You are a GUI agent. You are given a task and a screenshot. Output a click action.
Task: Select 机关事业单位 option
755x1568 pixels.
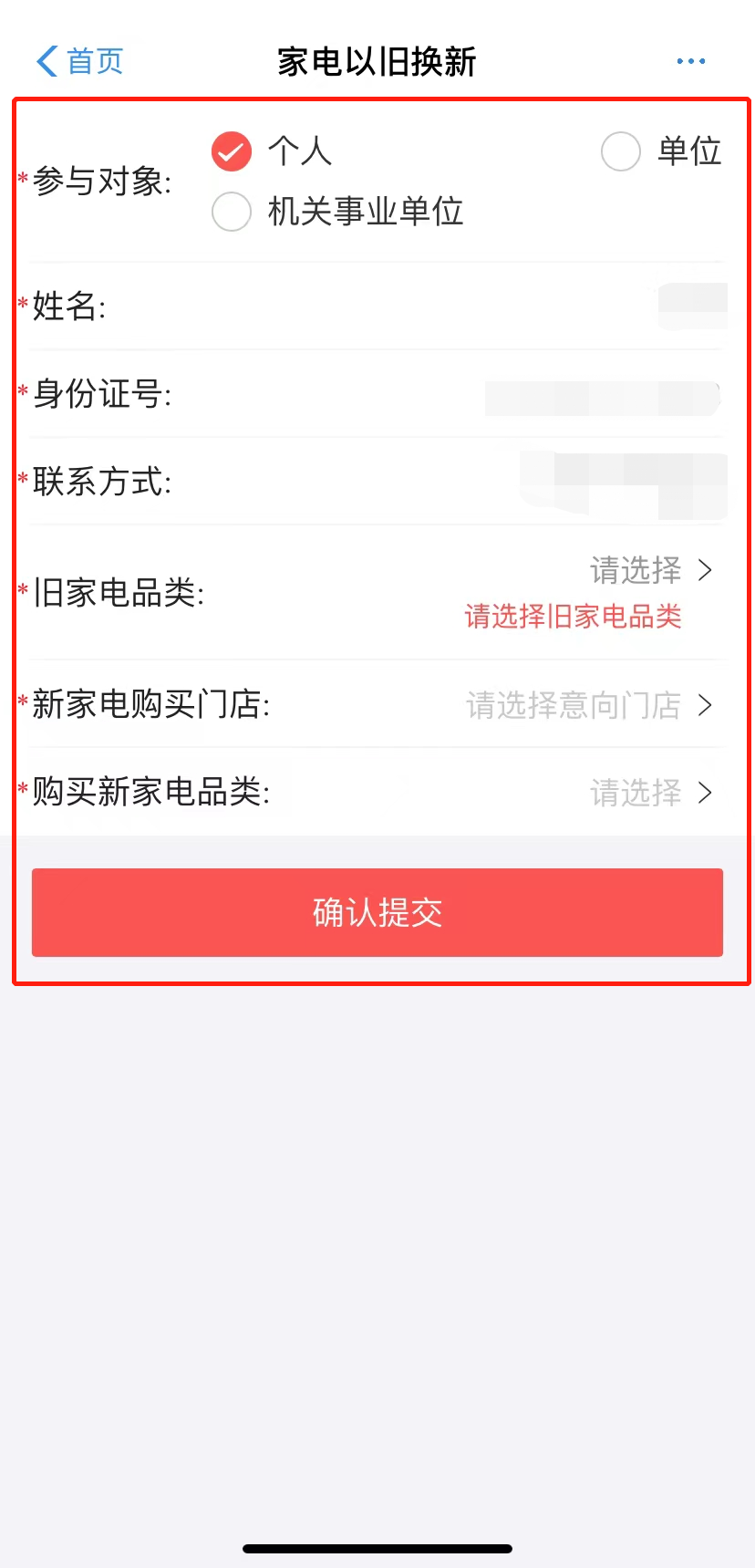pos(232,212)
